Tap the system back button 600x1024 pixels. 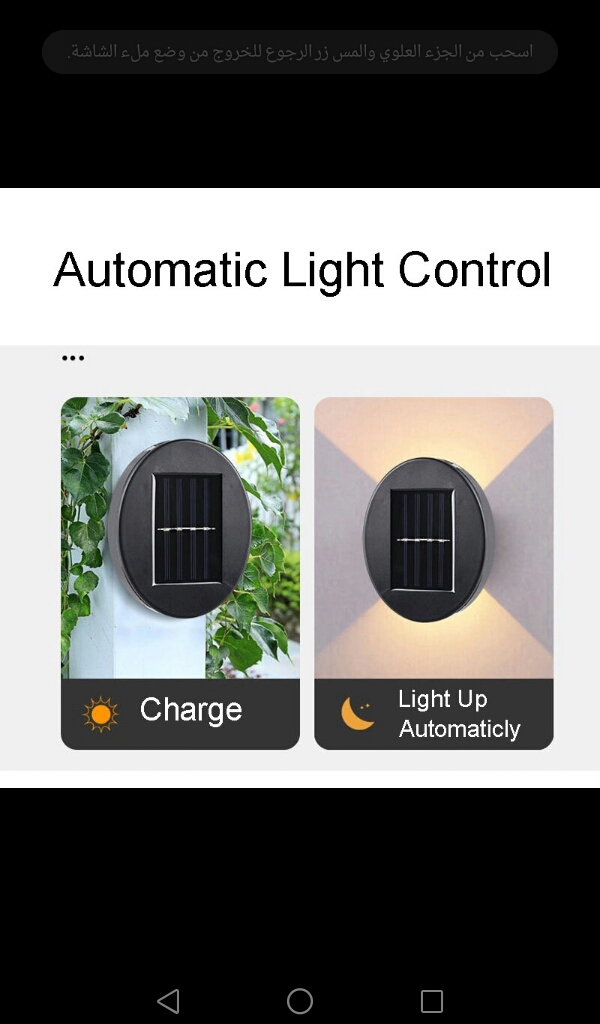pos(168,1000)
